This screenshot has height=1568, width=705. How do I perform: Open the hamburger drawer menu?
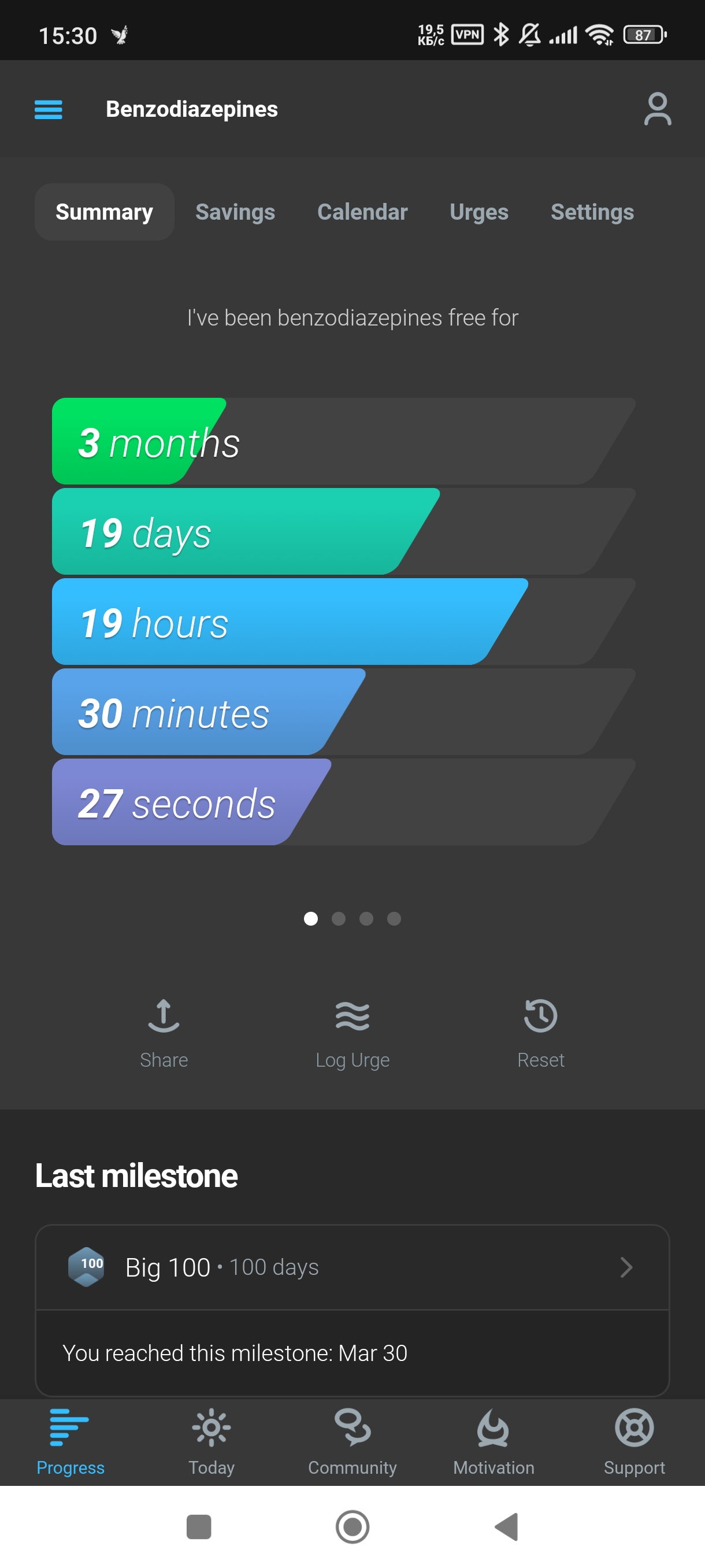[x=48, y=109]
